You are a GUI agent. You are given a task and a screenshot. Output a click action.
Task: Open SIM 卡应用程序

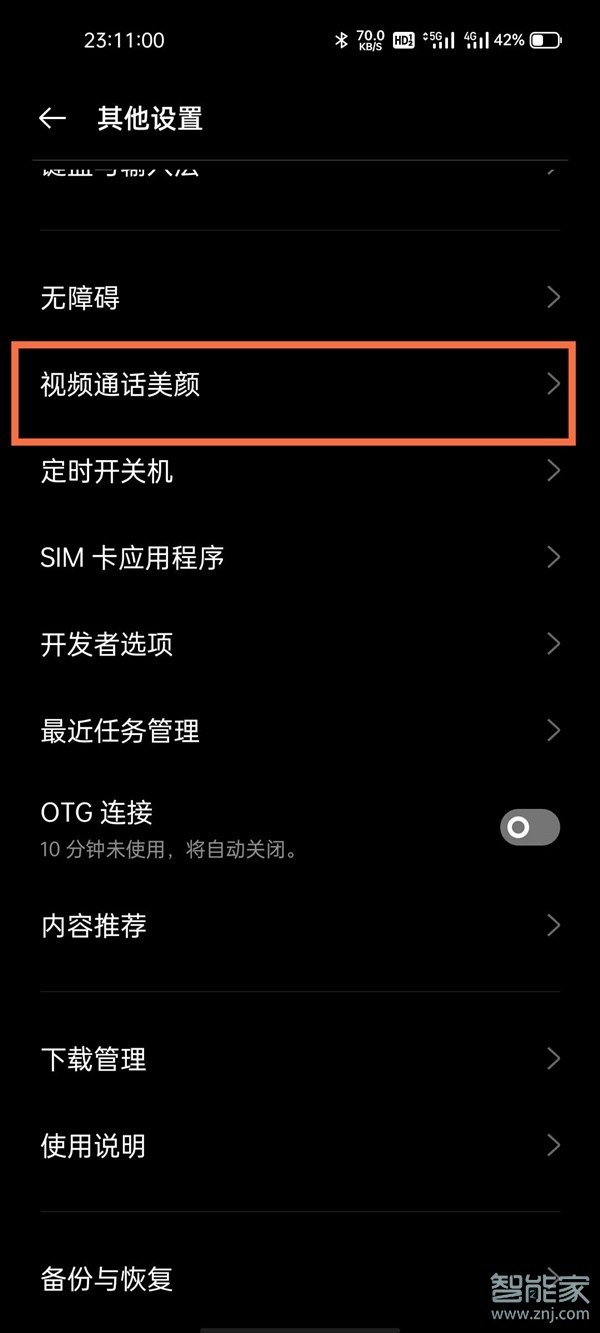point(299,558)
